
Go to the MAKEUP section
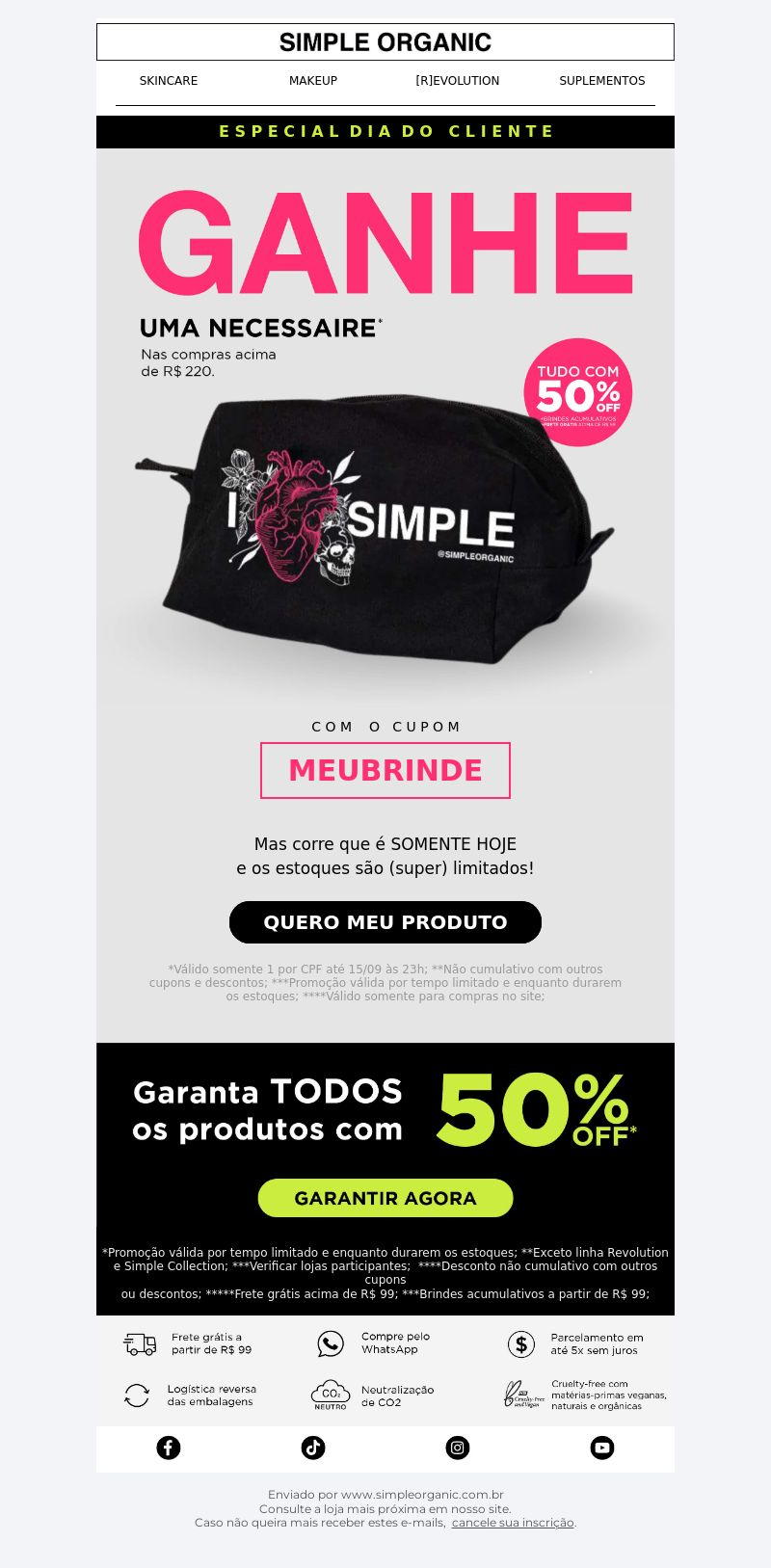coord(313,81)
